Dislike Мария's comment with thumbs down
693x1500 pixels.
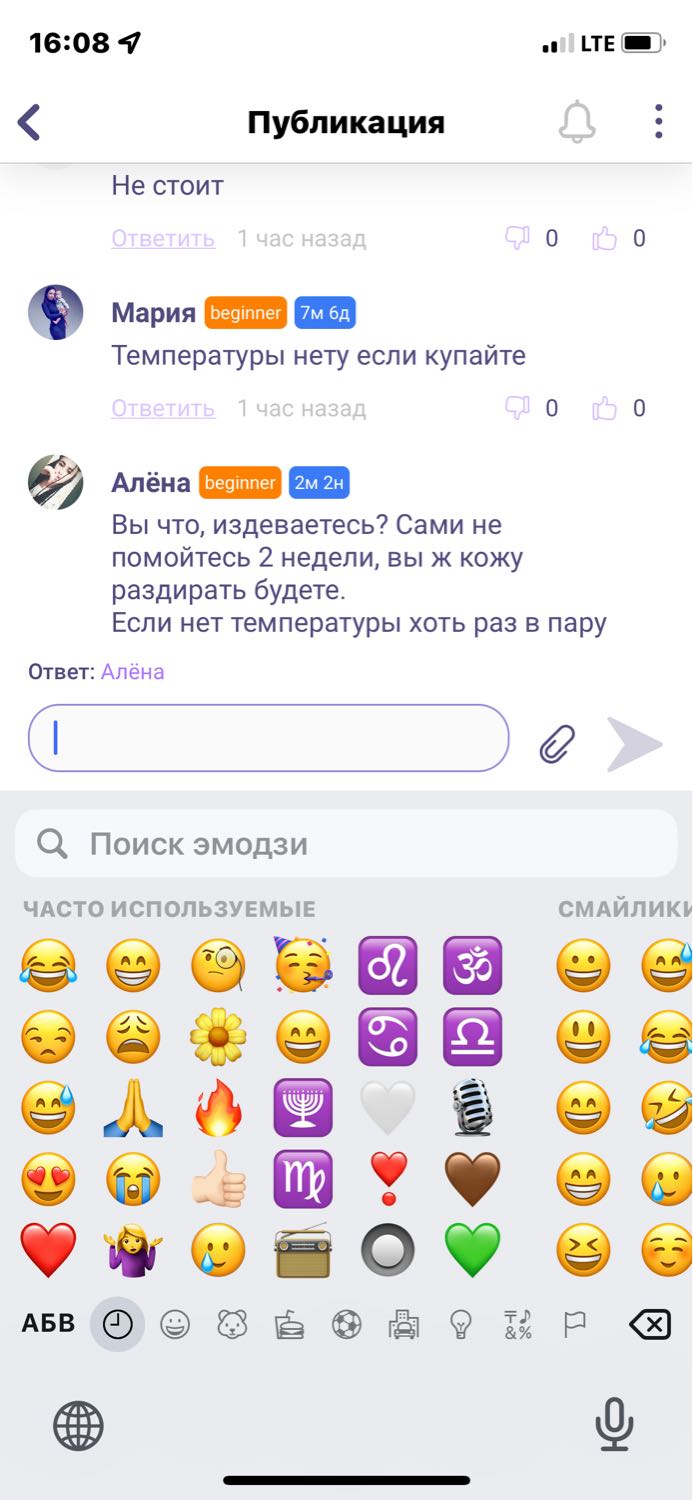tap(517, 408)
